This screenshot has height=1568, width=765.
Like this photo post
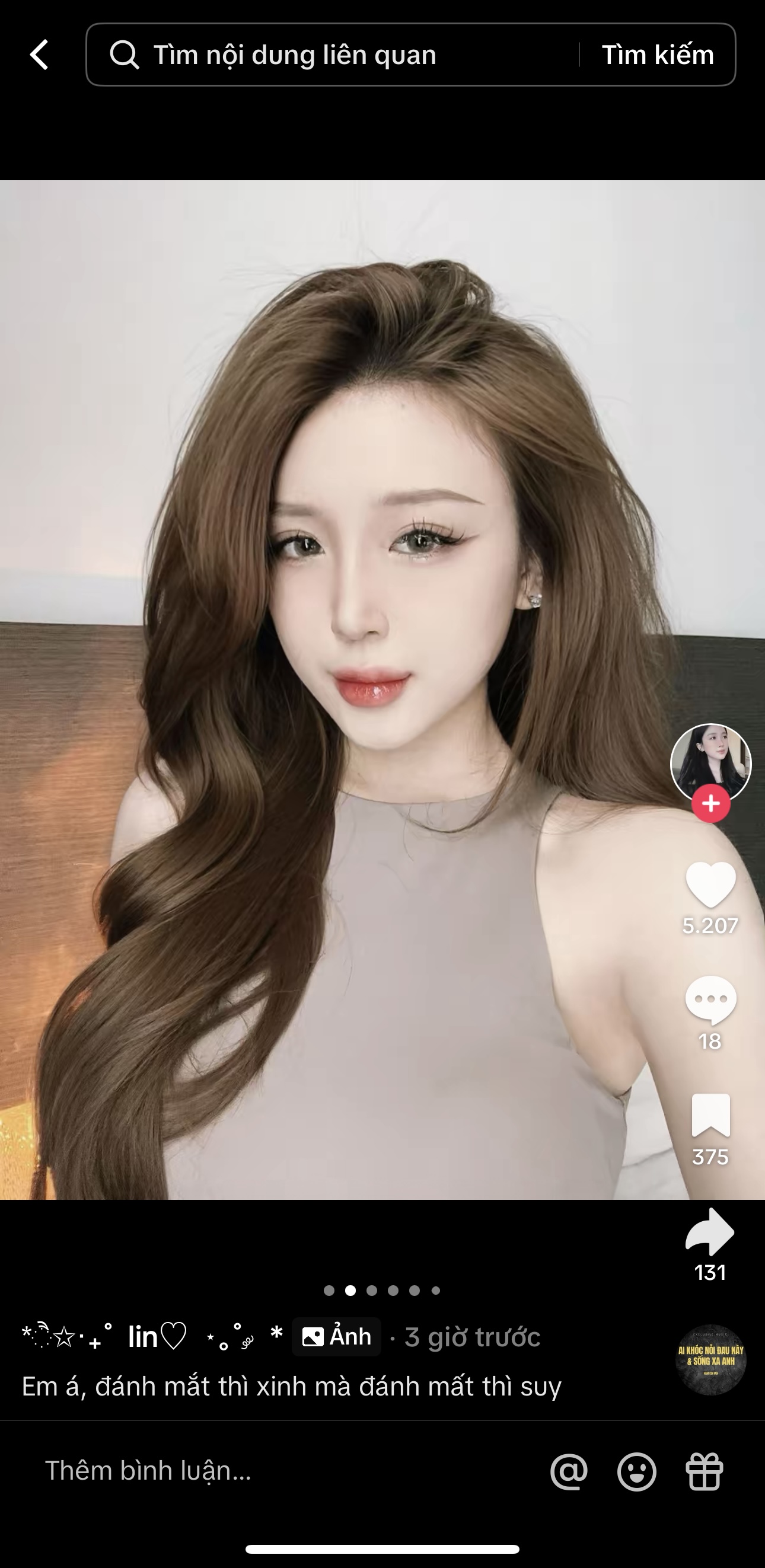(x=710, y=884)
